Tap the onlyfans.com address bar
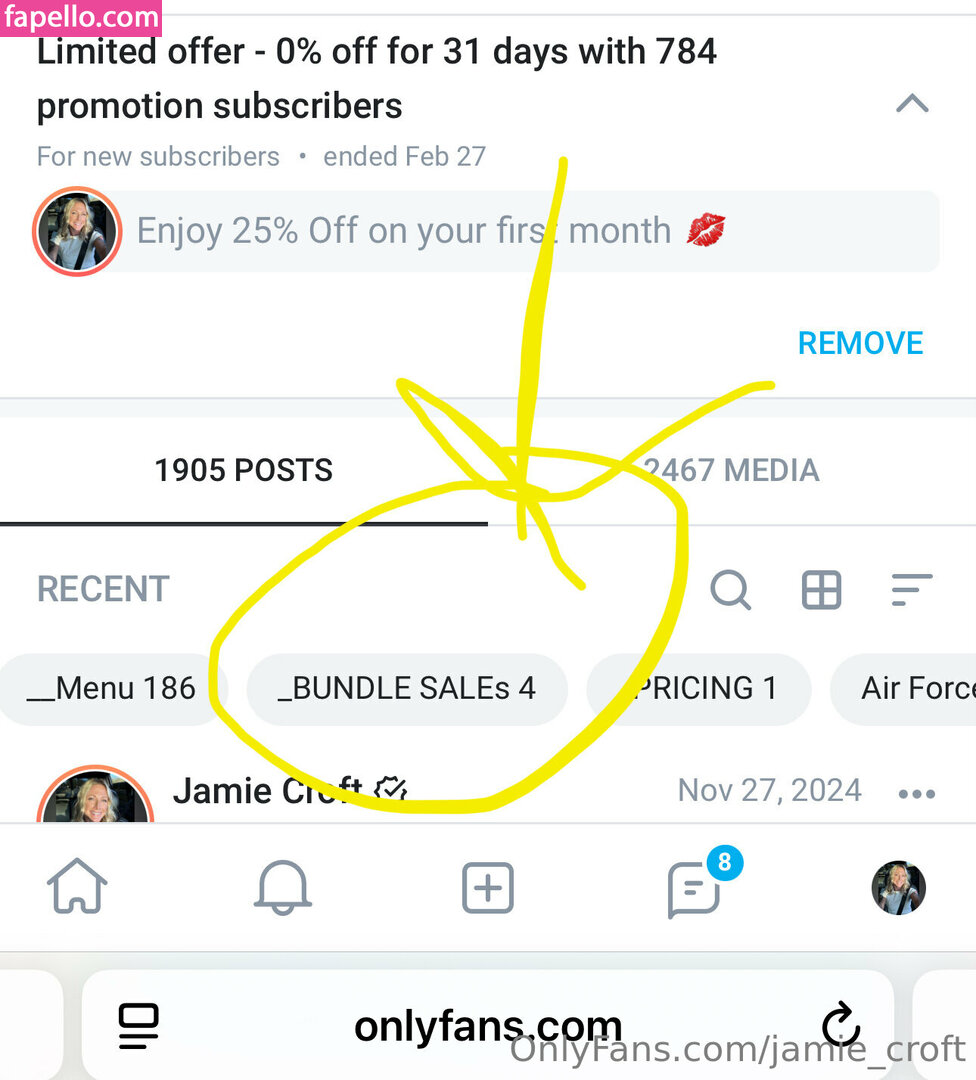The width and height of the screenshot is (976, 1080). pyautogui.click(x=487, y=1026)
